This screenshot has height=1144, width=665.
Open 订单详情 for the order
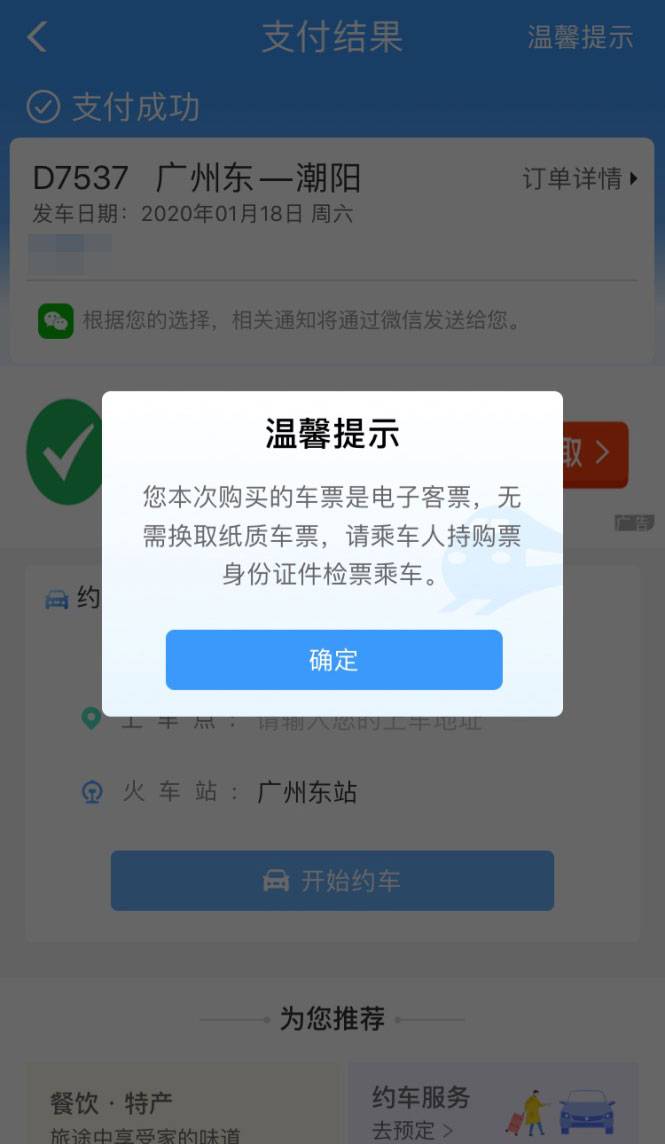(x=579, y=179)
